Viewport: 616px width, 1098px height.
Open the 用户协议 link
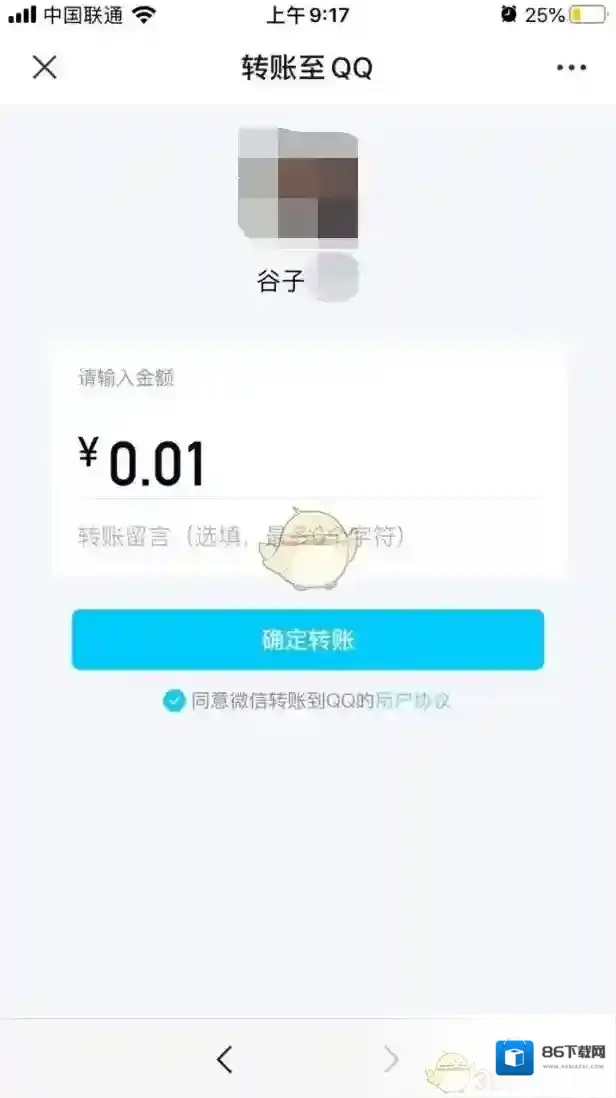(x=413, y=700)
